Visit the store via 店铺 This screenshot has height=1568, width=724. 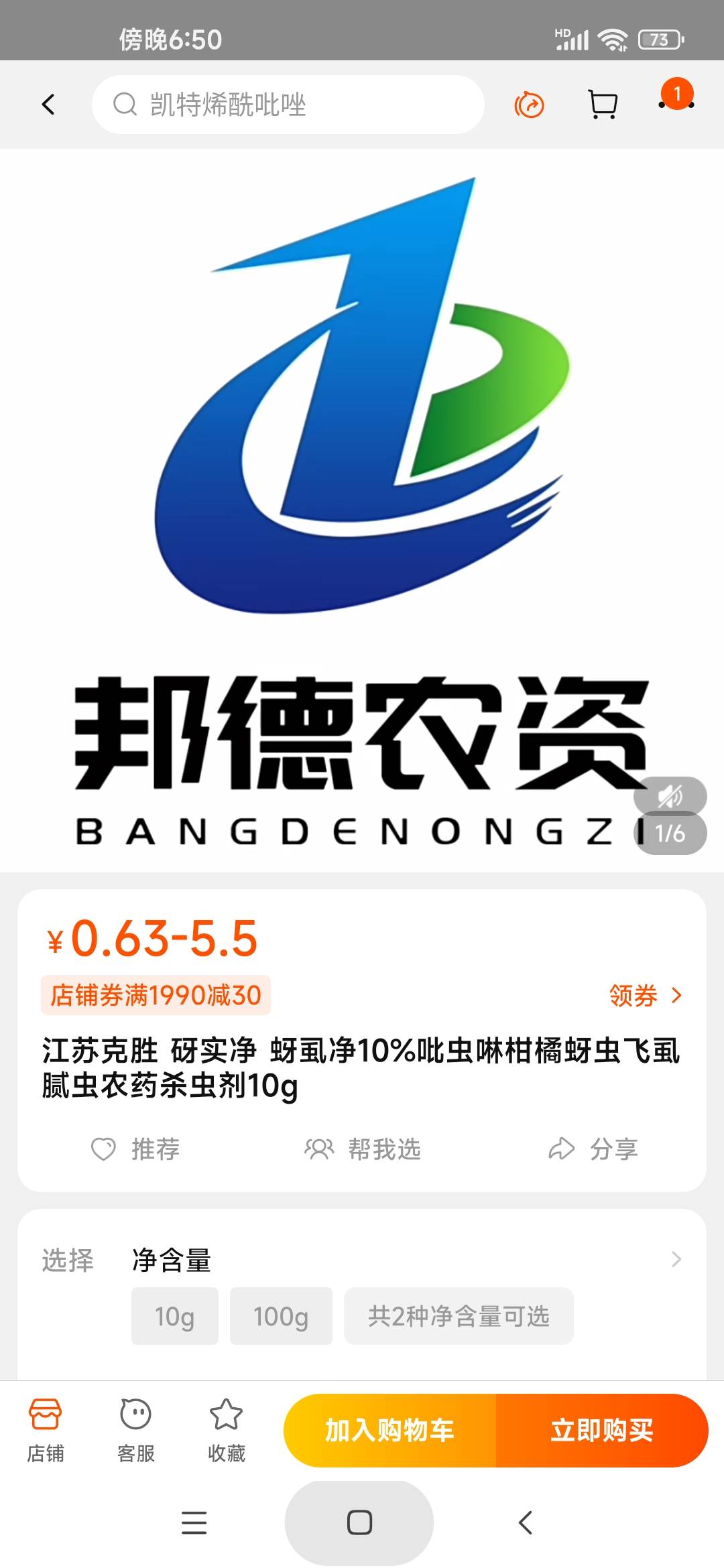click(x=46, y=1431)
